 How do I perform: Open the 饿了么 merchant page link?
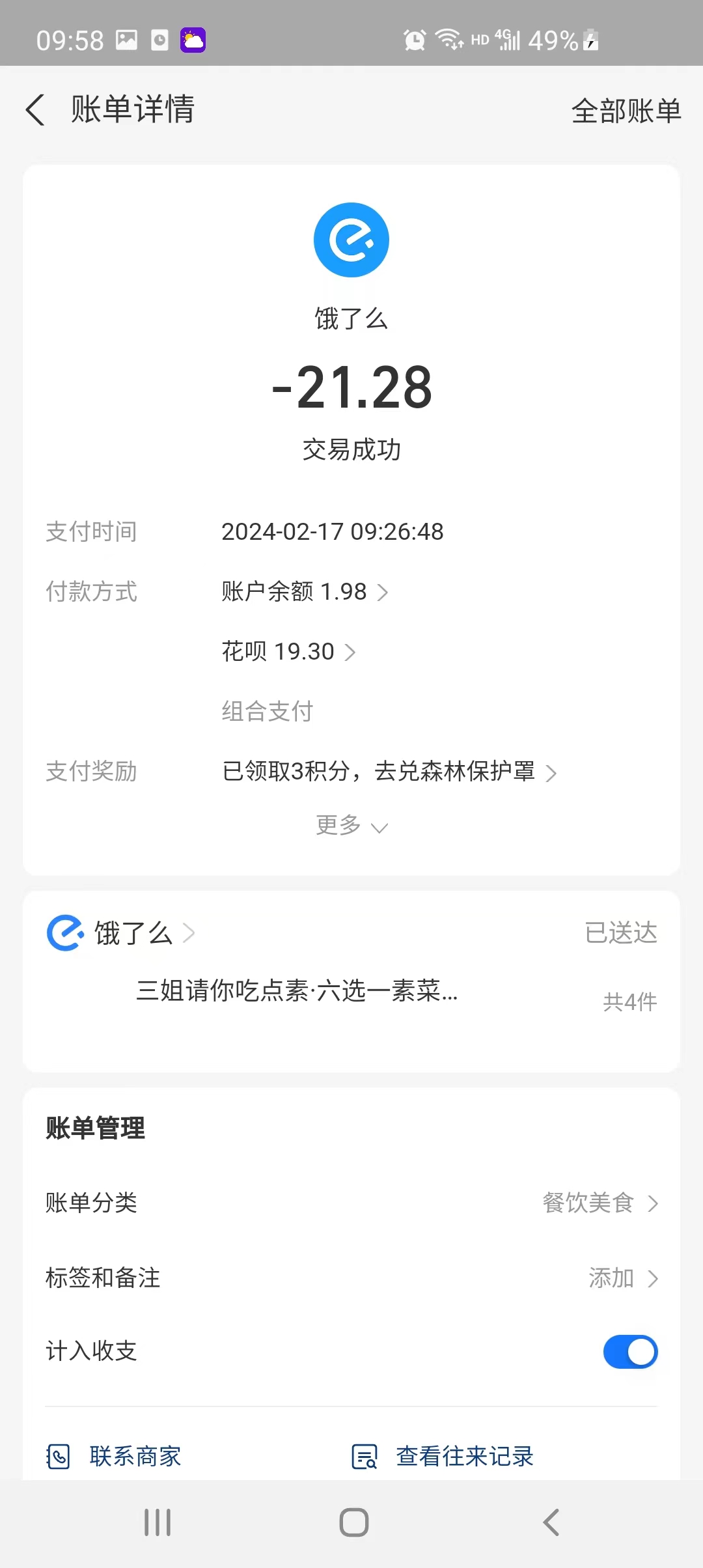pos(133,933)
